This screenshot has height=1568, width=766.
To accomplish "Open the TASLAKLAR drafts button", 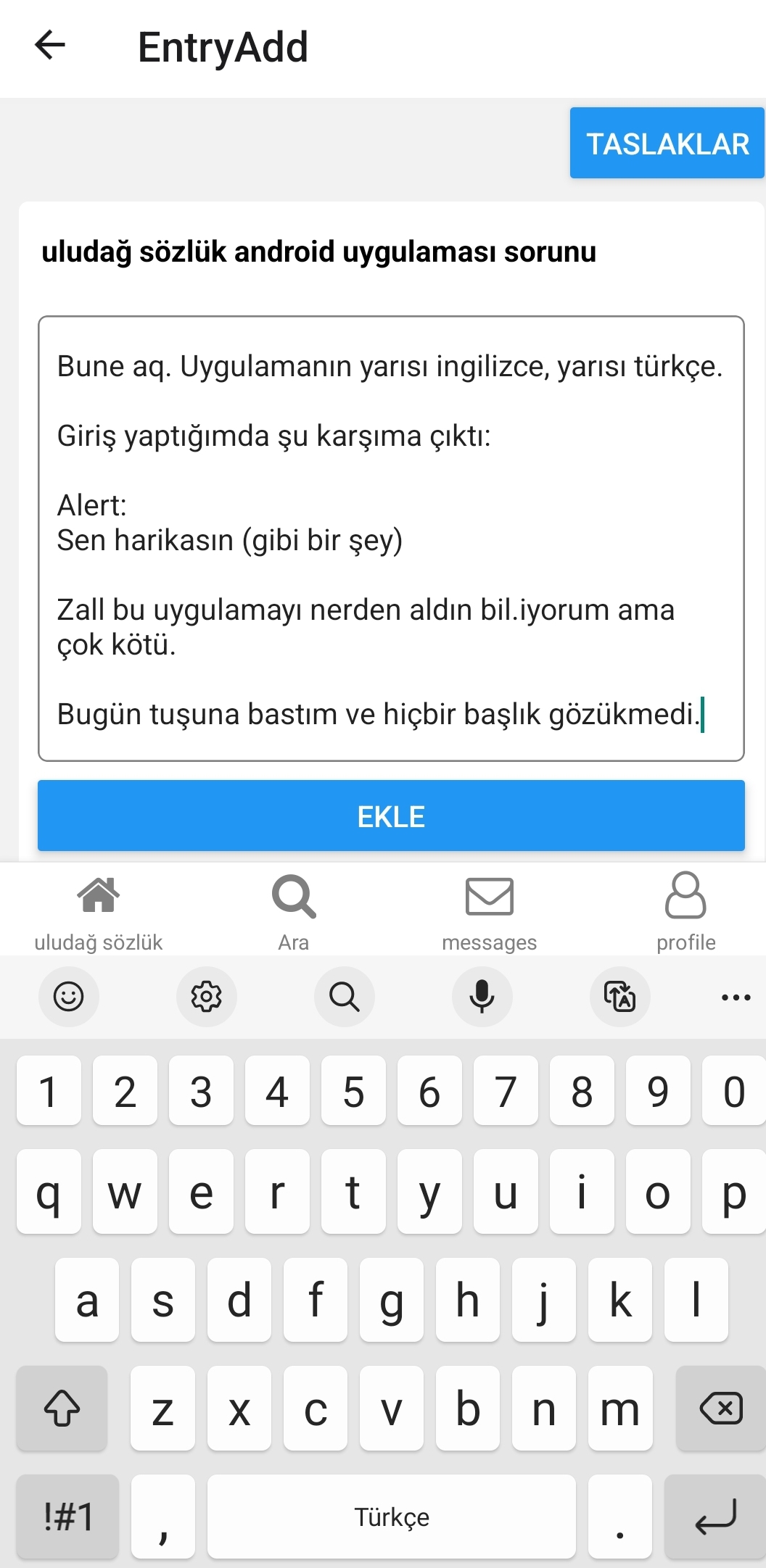I will point(667,143).
